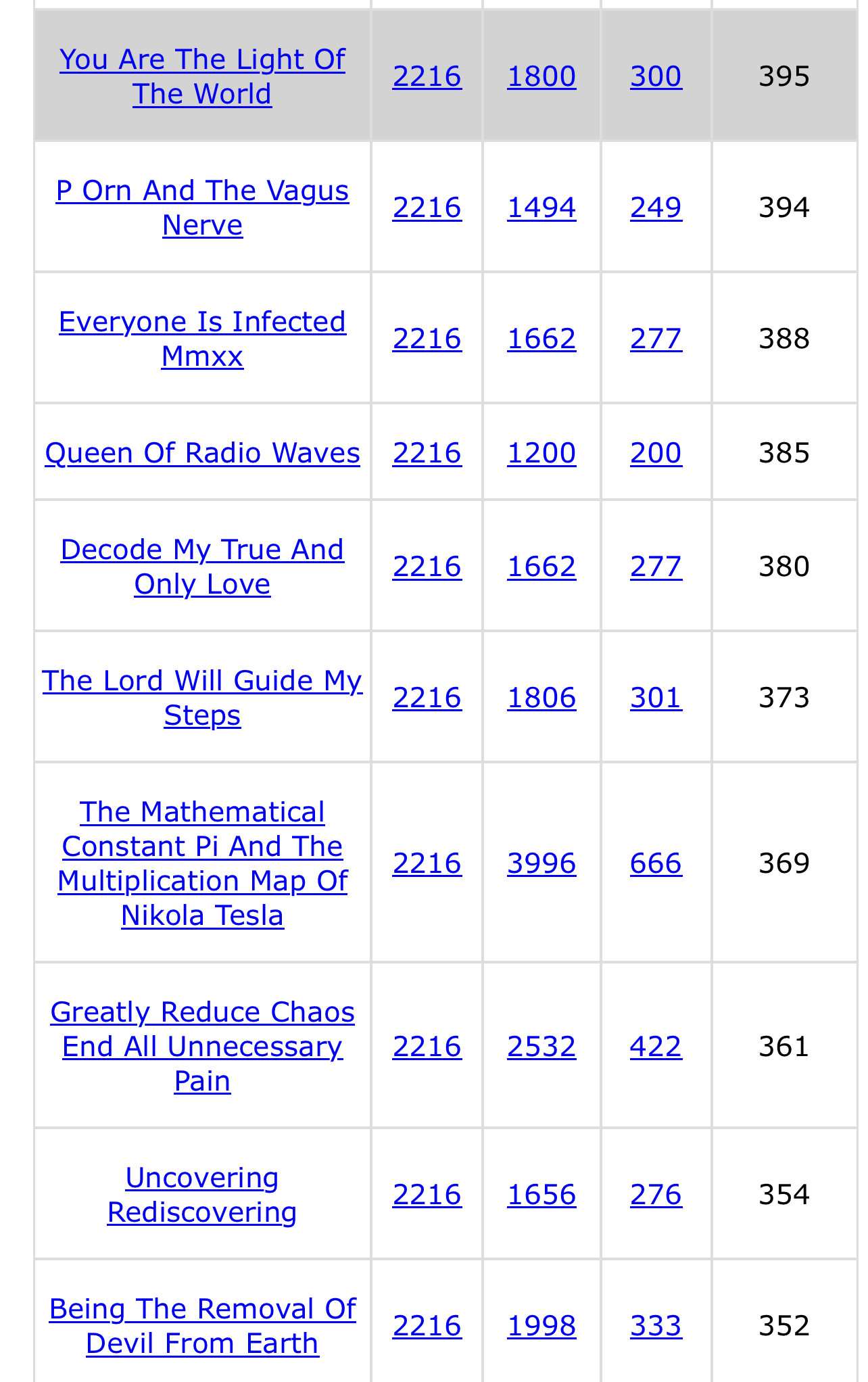Tap value 333 link
The image size is (868, 1382).
656,1326
